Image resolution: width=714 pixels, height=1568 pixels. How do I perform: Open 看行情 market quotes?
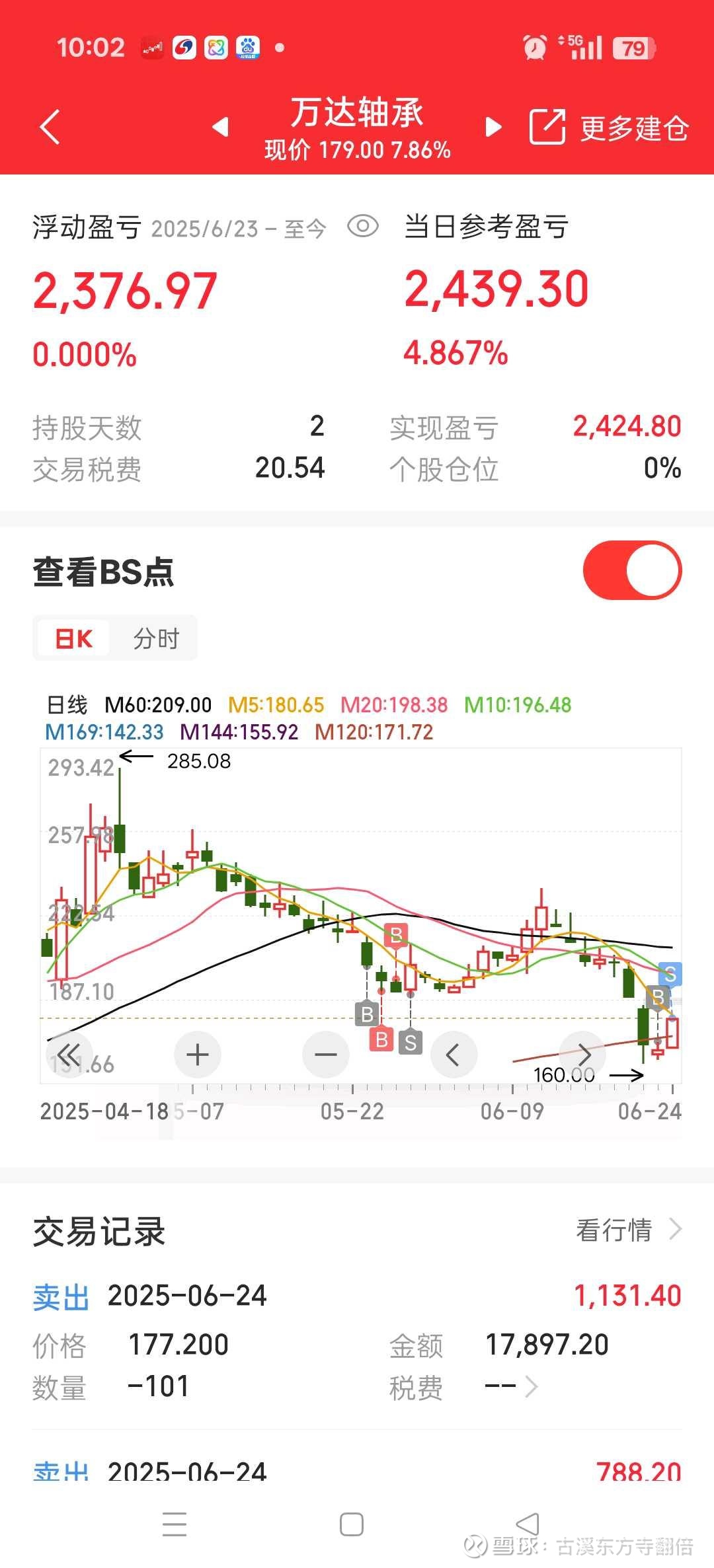point(629,1230)
